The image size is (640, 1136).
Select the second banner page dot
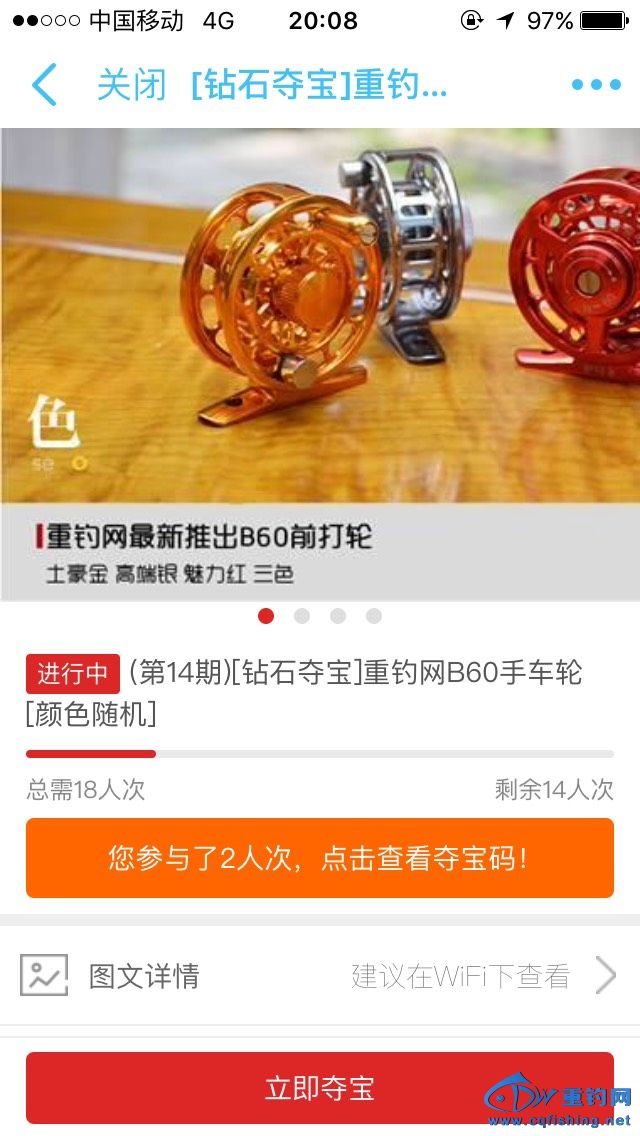(302, 616)
